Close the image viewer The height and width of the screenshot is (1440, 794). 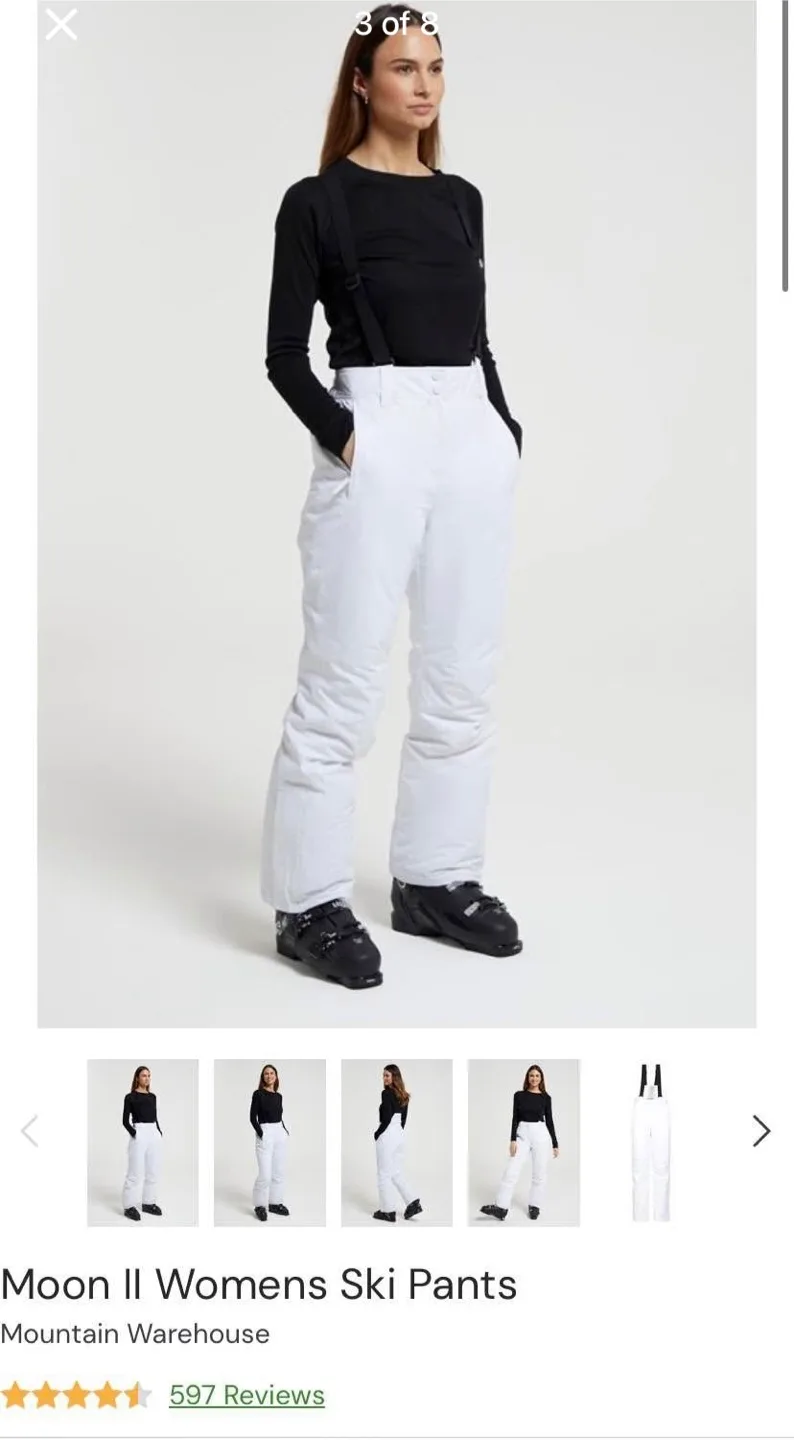coord(61,25)
